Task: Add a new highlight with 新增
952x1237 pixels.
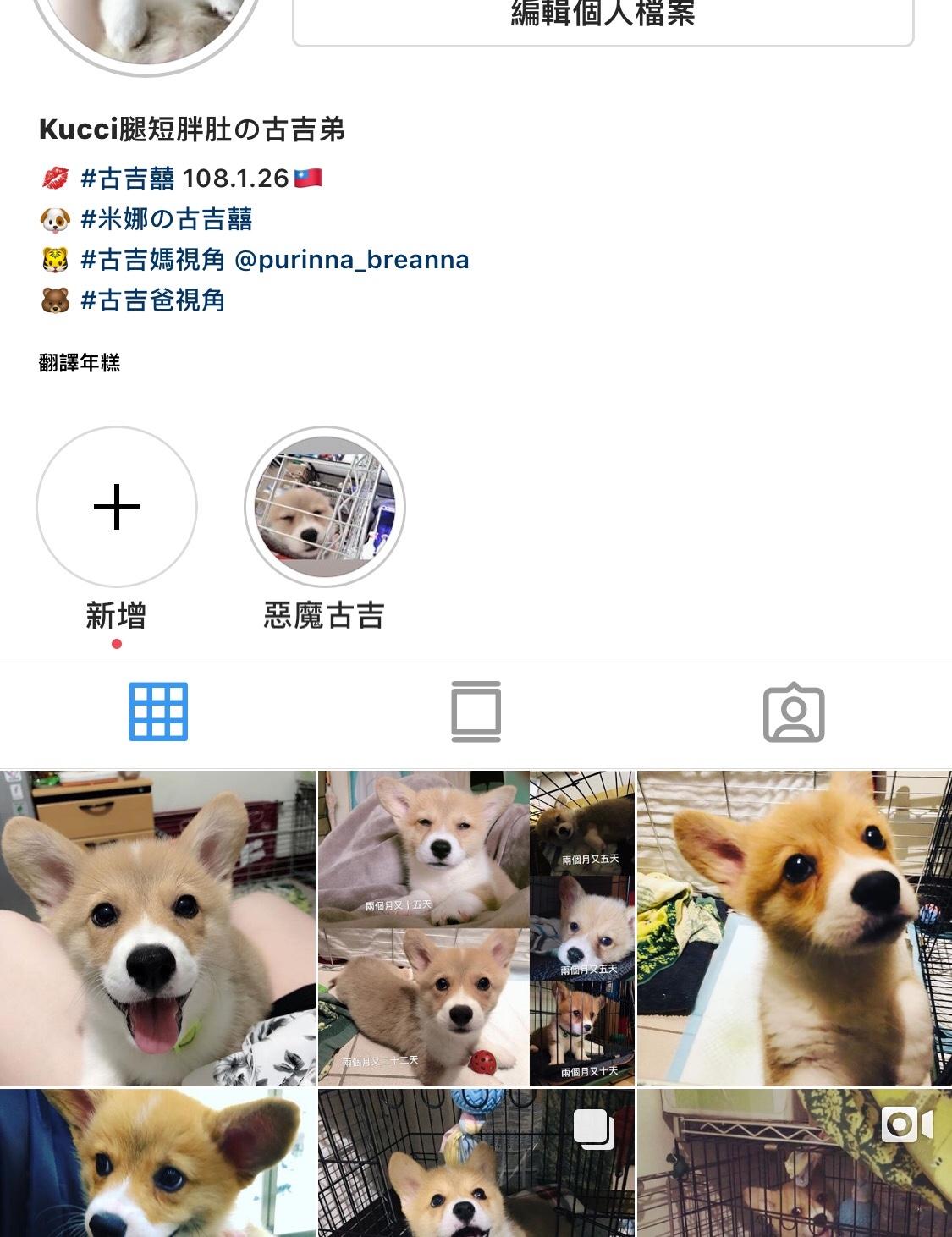Action: (117, 508)
